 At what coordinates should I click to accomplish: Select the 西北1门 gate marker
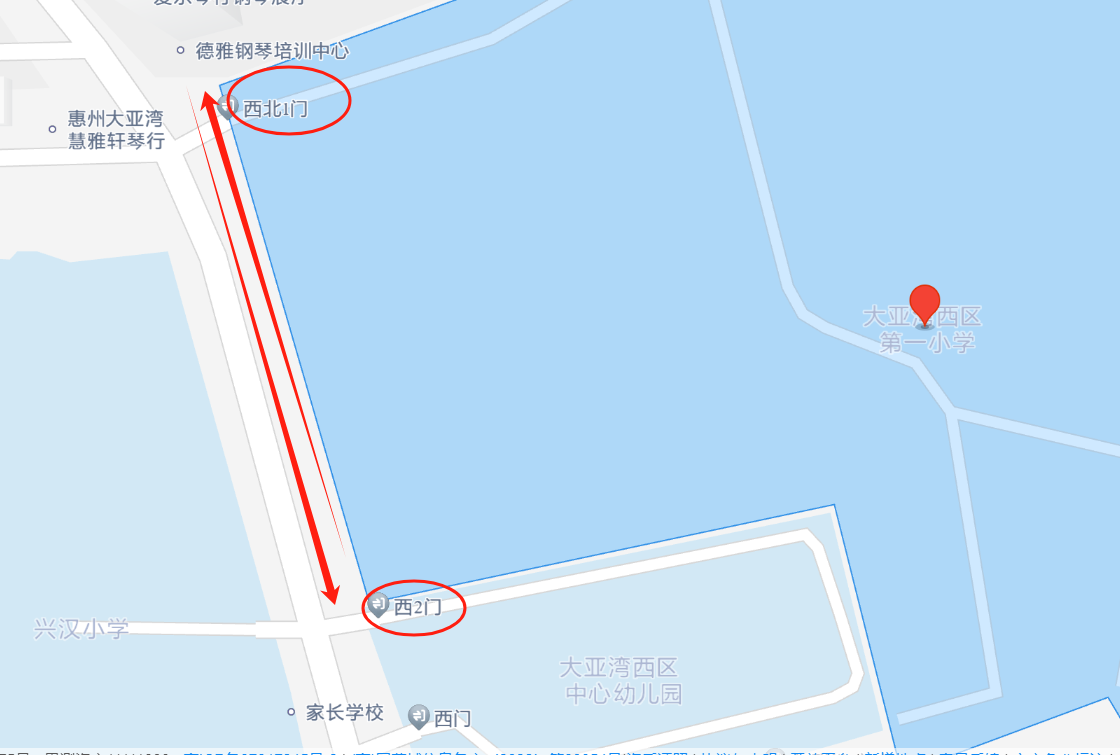tap(228, 108)
